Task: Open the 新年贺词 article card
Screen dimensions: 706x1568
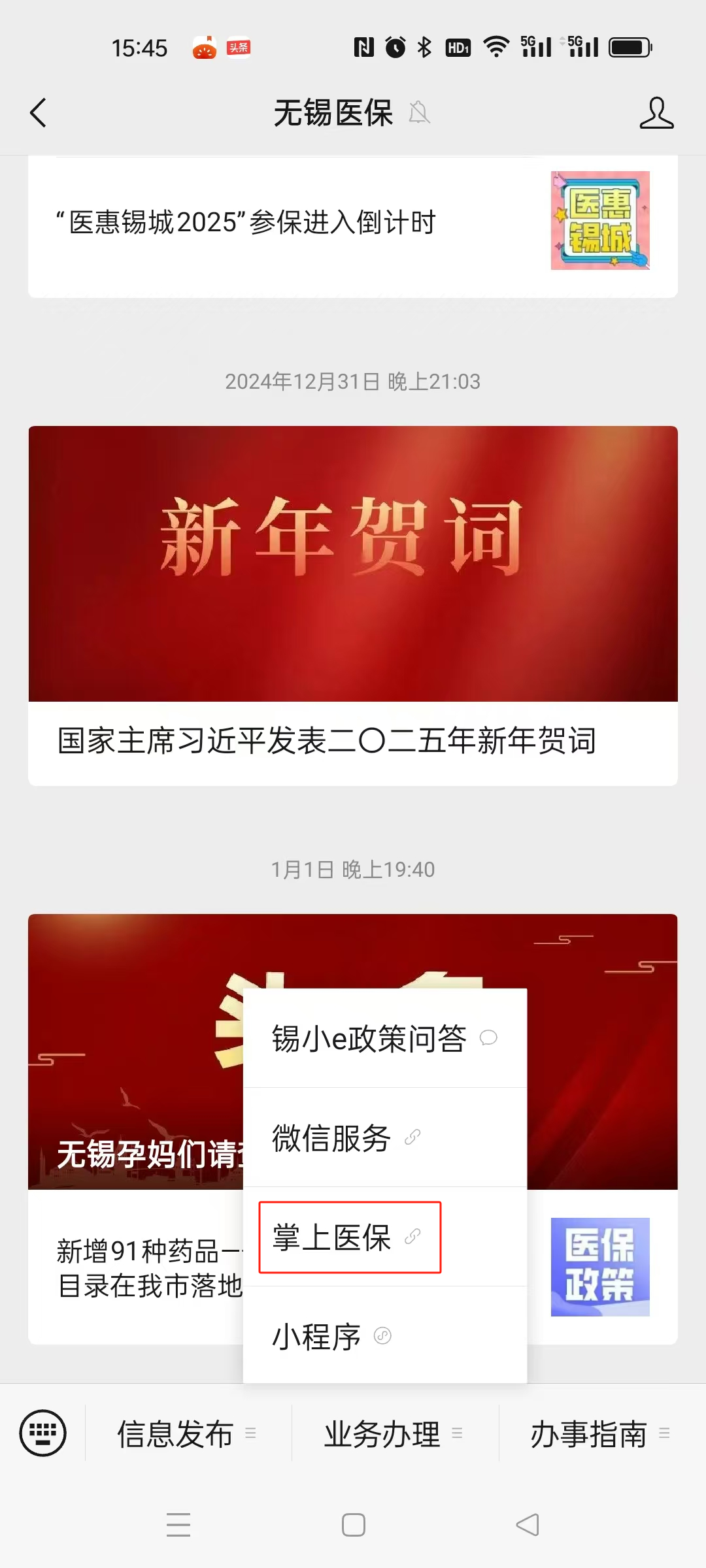Action: 353,606
